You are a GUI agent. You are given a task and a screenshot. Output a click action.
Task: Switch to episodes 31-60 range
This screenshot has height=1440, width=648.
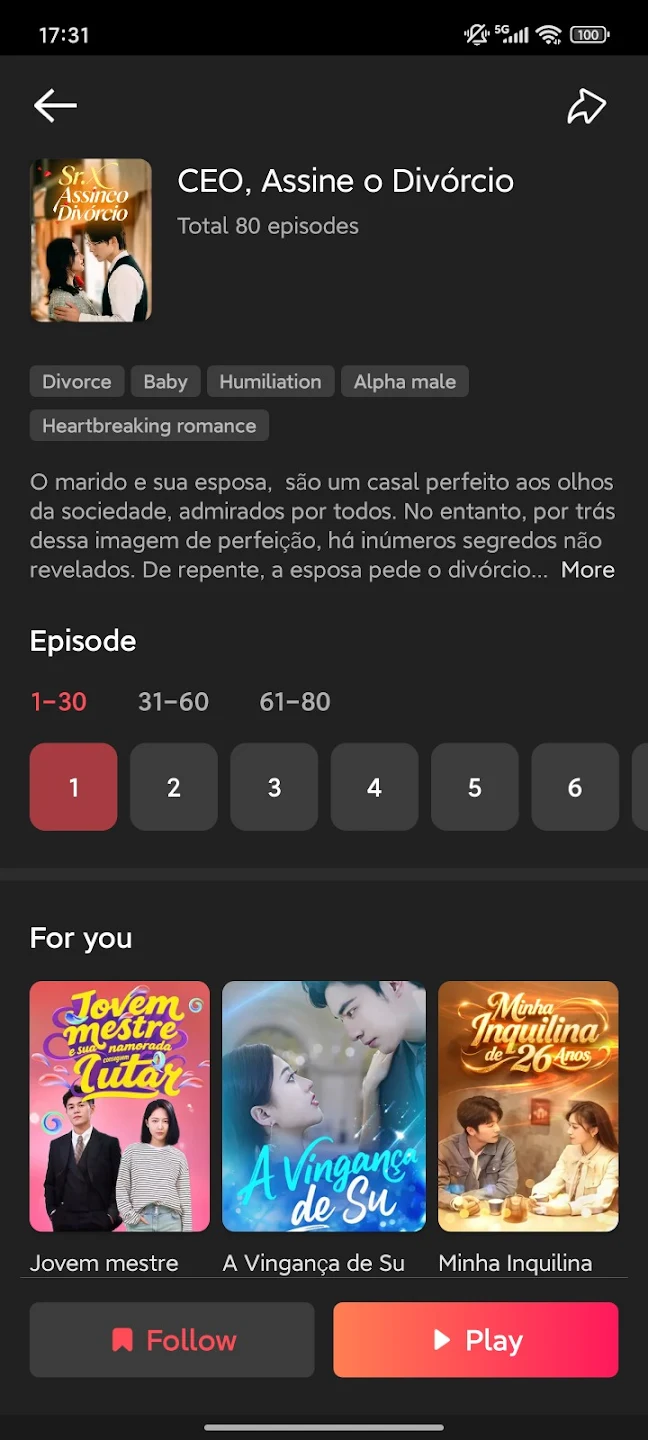point(173,702)
